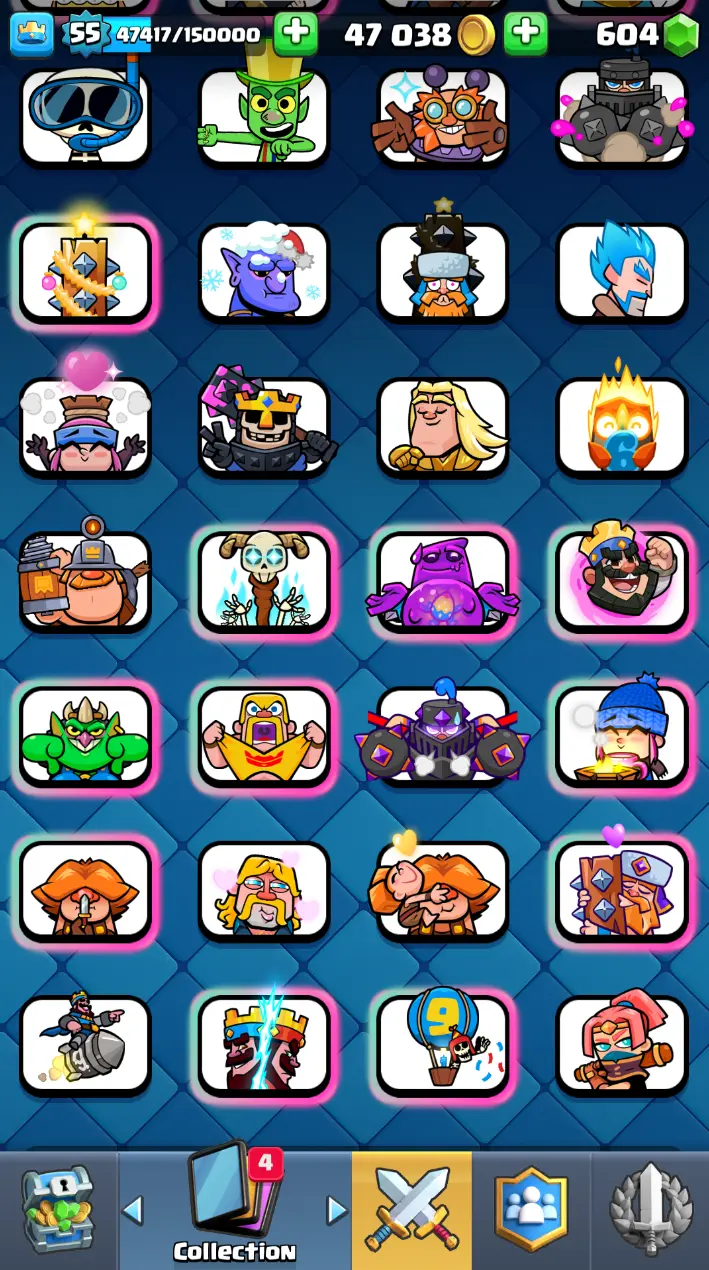Buy more gems via the gem icon
This screenshot has height=1270, width=709.
tap(681, 35)
